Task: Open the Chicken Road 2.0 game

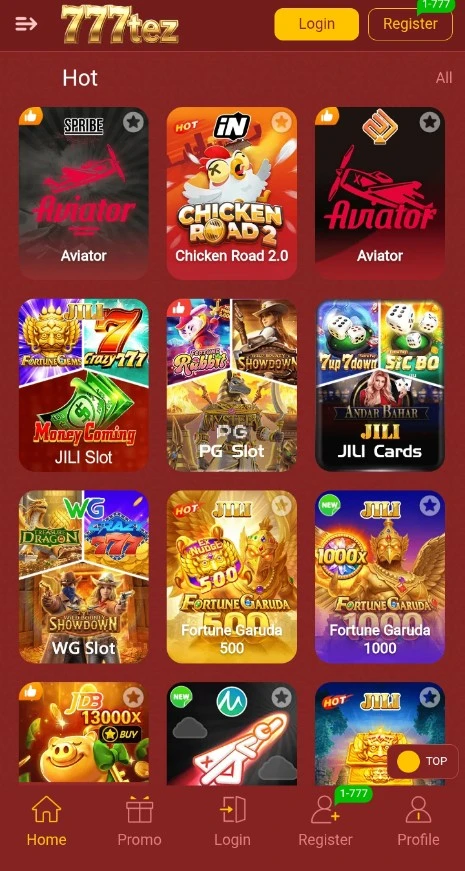Action: click(232, 193)
